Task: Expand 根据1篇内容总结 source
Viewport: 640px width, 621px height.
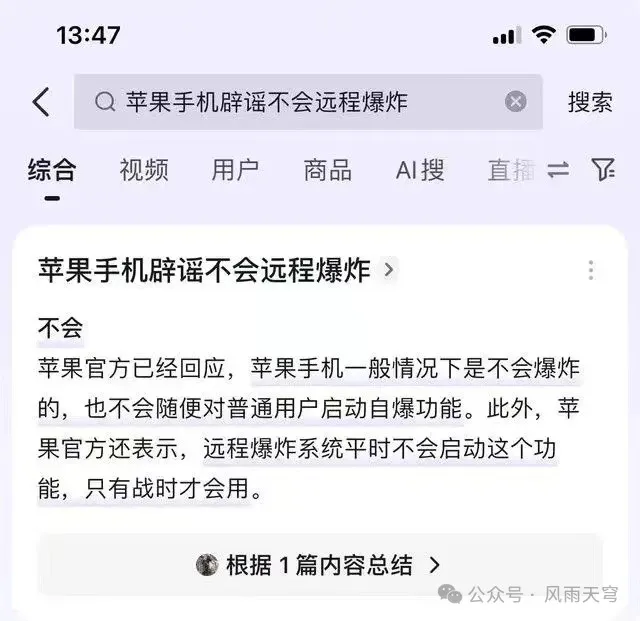Action: click(320, 565)
